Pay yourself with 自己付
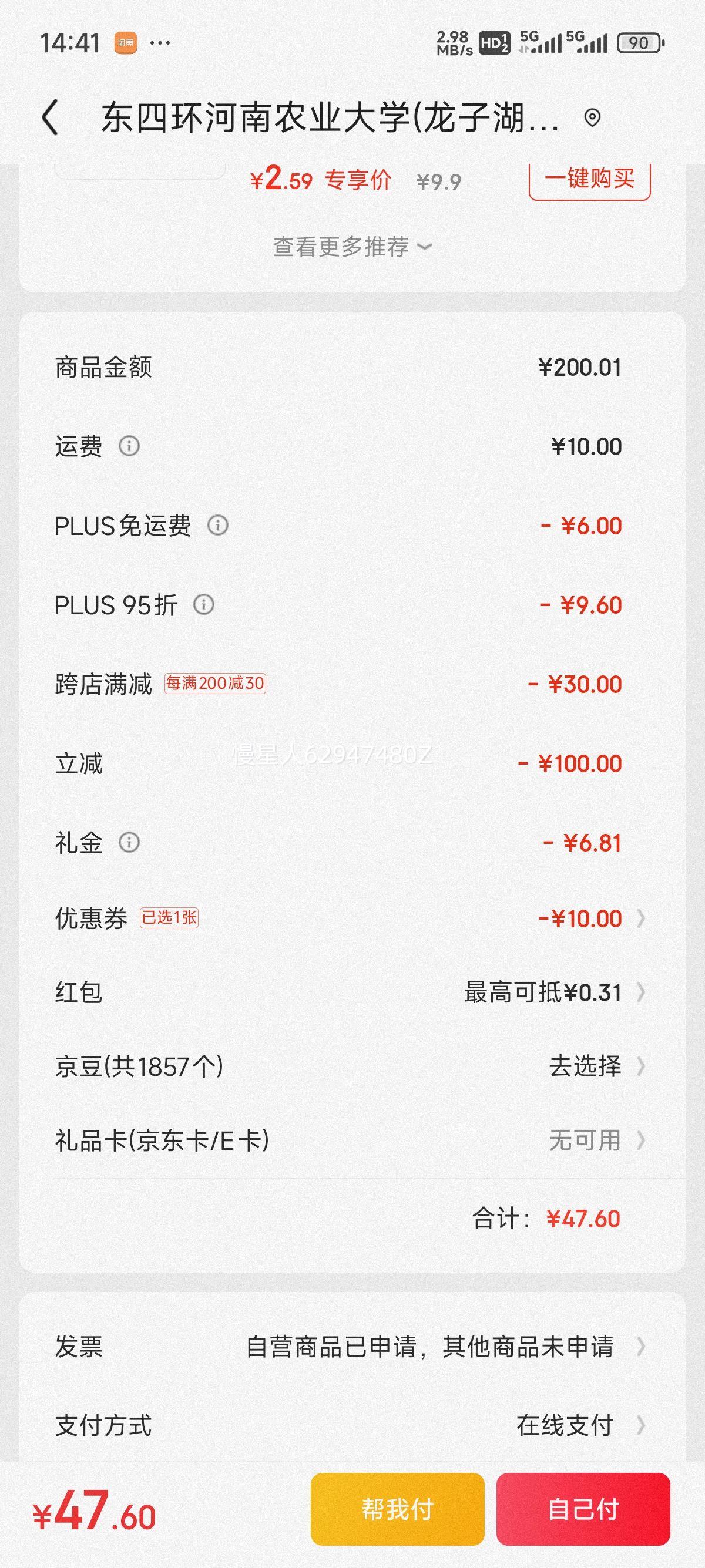The width and height of the screenshot is (705, 1568). coord(583,1509)
